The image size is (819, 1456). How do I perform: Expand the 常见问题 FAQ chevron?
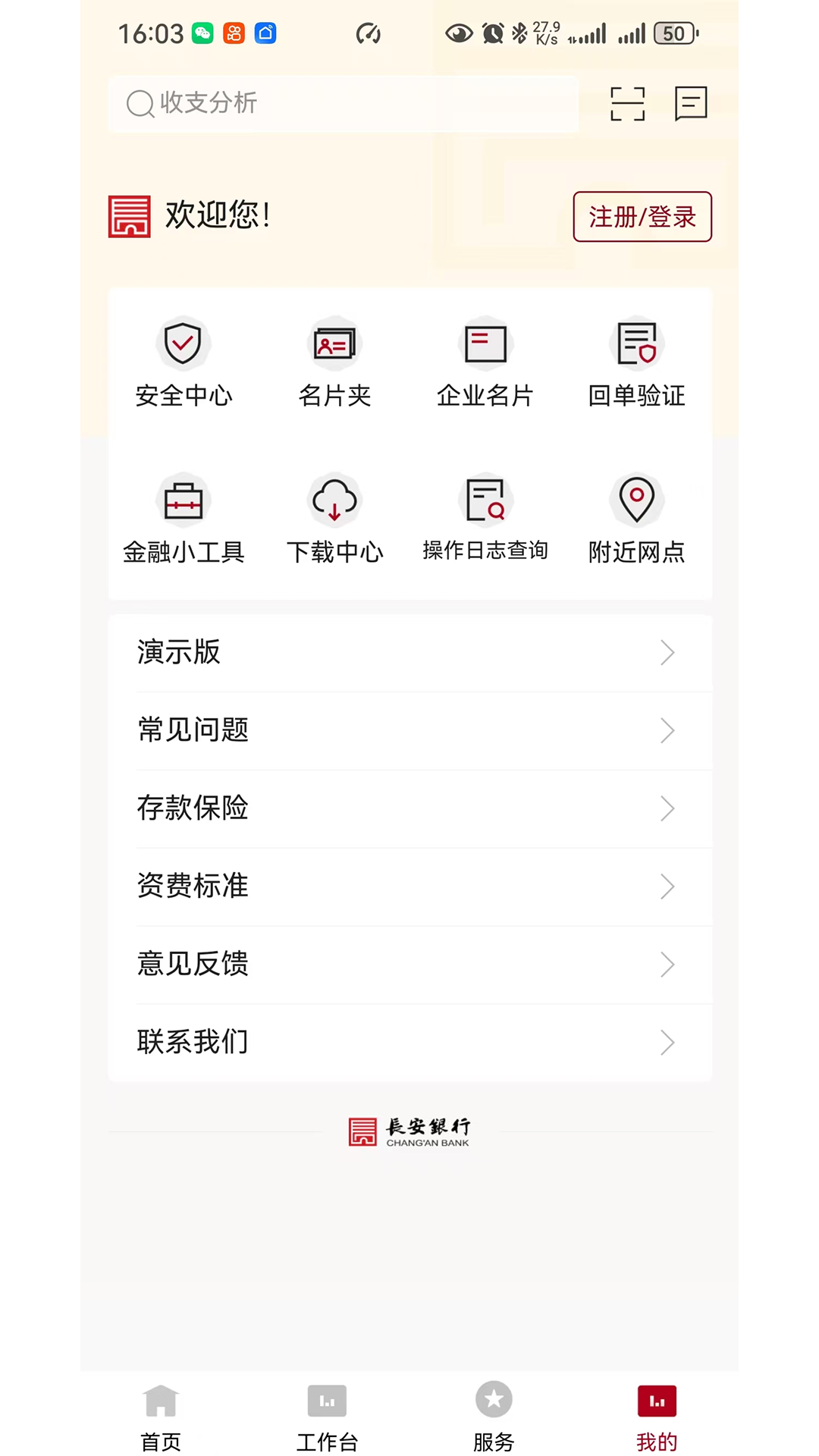pyautogui.click(x=667, y=730)
